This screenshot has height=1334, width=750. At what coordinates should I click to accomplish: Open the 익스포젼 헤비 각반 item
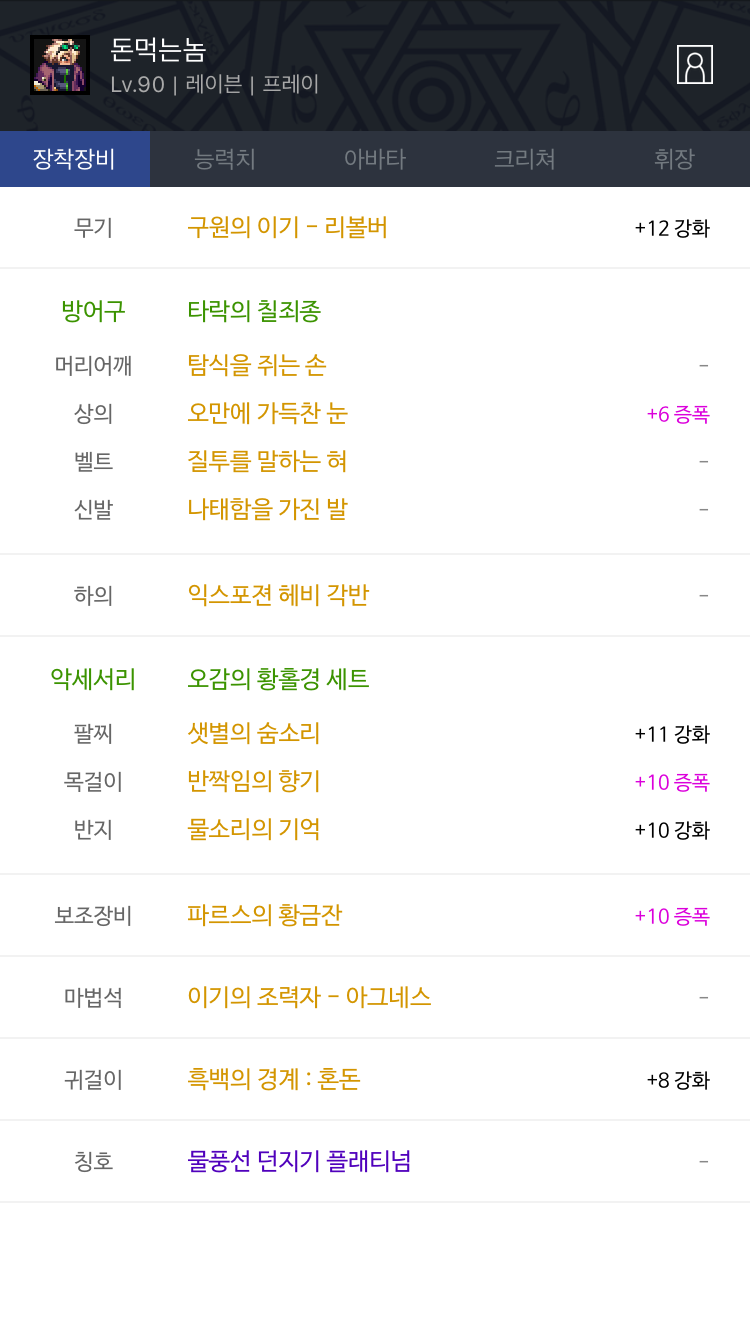278,595
